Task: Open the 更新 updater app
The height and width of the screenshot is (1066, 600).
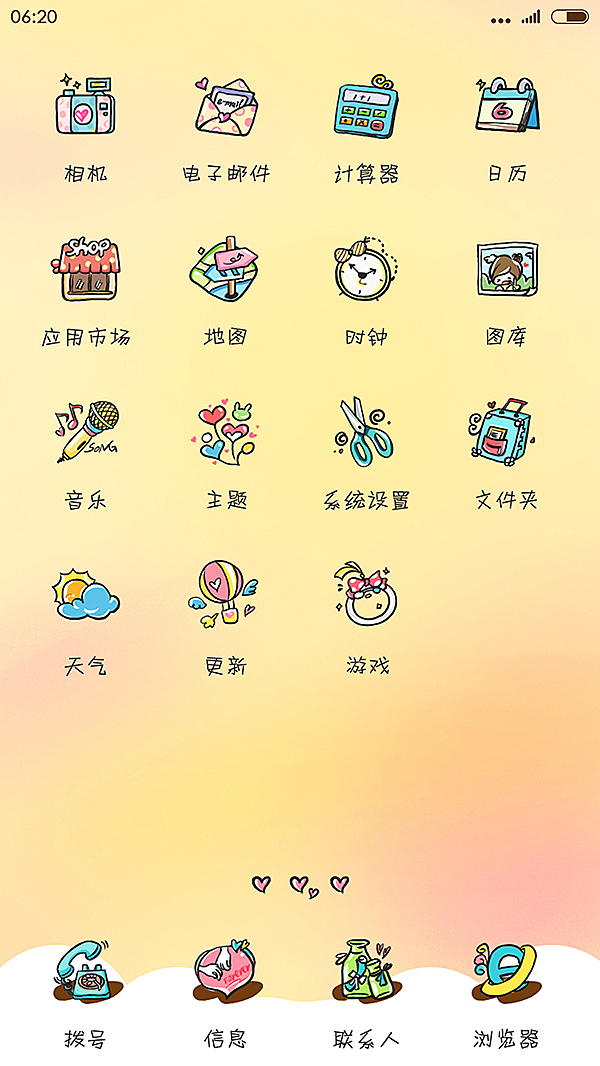Action: tap(226, 597)
